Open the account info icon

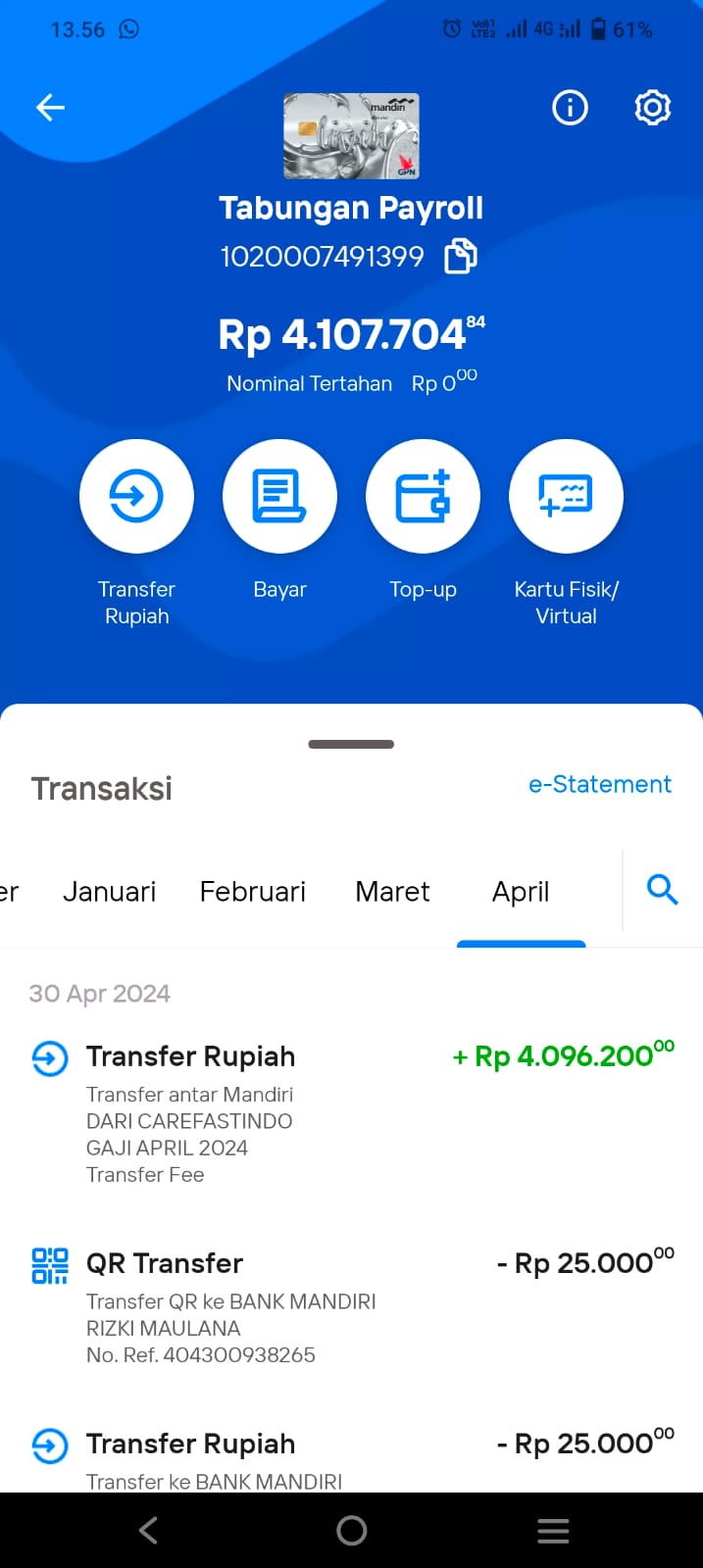pyautogui.click(x=570, y=107)
